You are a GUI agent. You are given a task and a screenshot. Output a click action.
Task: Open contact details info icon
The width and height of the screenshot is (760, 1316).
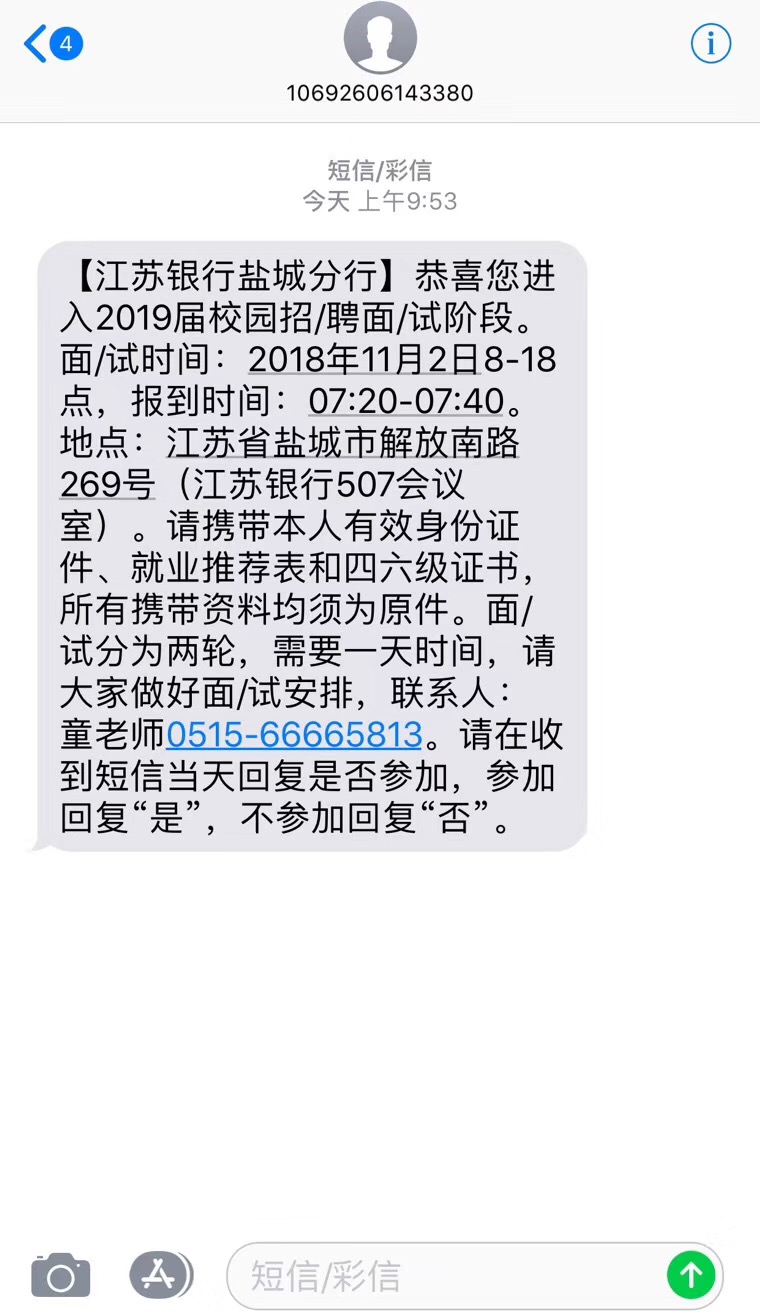(711, 44)
